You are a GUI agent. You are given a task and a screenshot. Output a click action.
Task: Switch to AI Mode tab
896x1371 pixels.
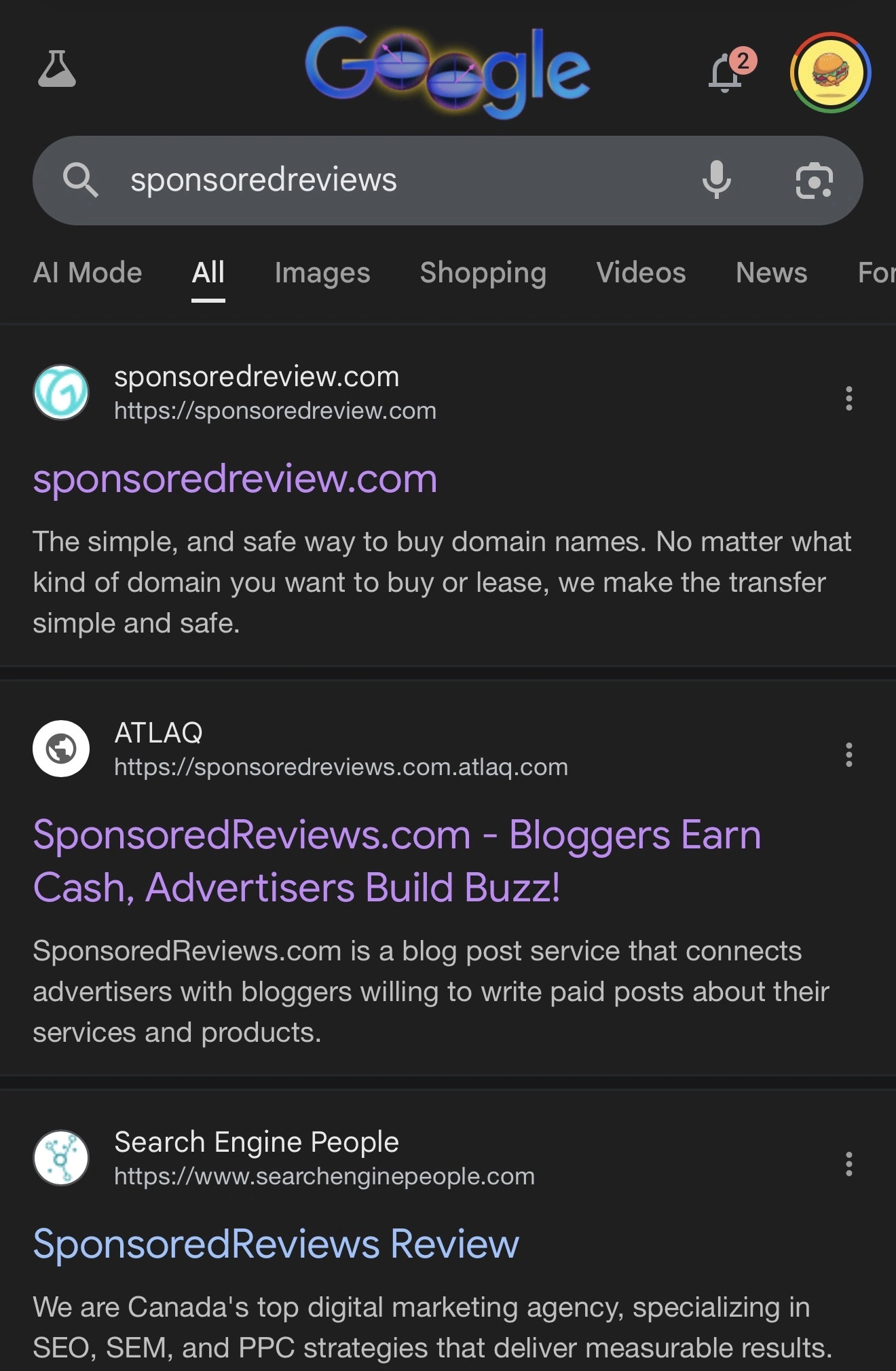(x=88, y=273)
